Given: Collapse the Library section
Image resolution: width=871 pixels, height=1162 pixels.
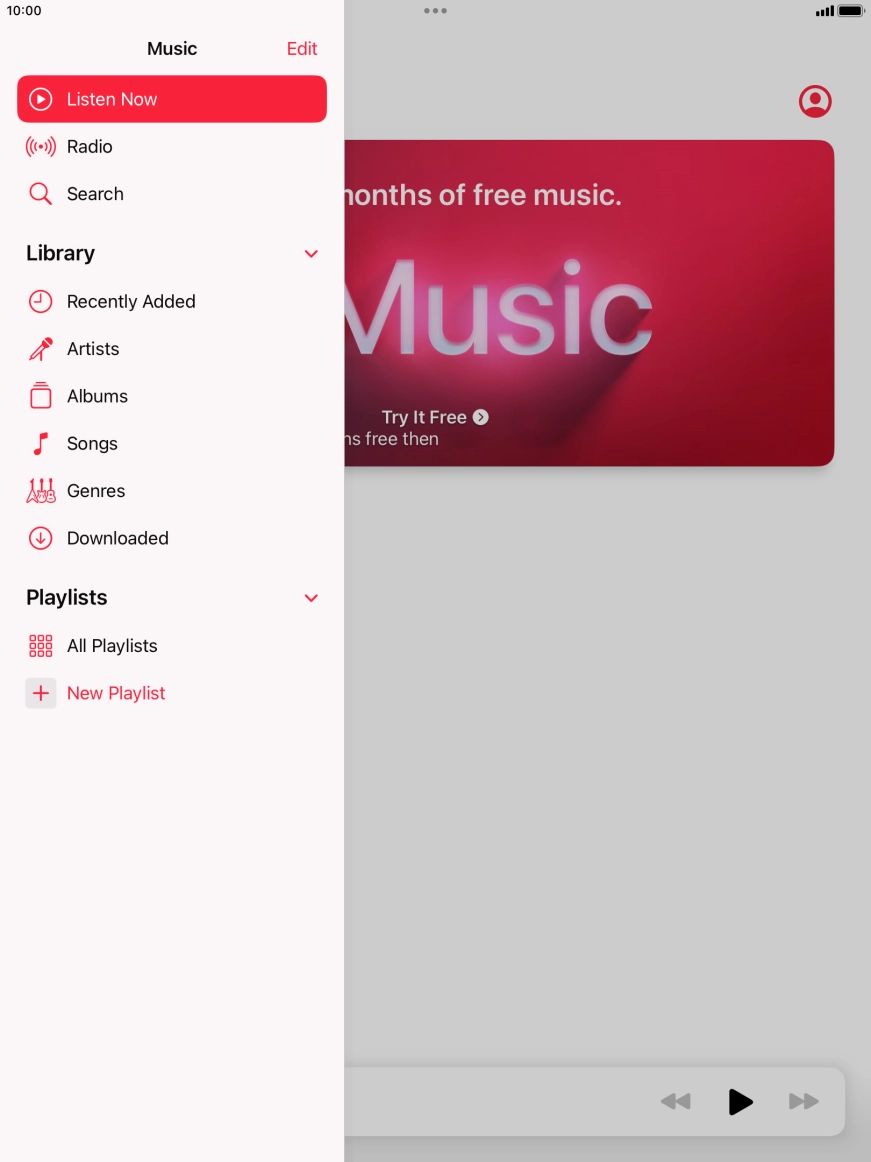Looking at the screenshot, I should (x=310, y=253).
